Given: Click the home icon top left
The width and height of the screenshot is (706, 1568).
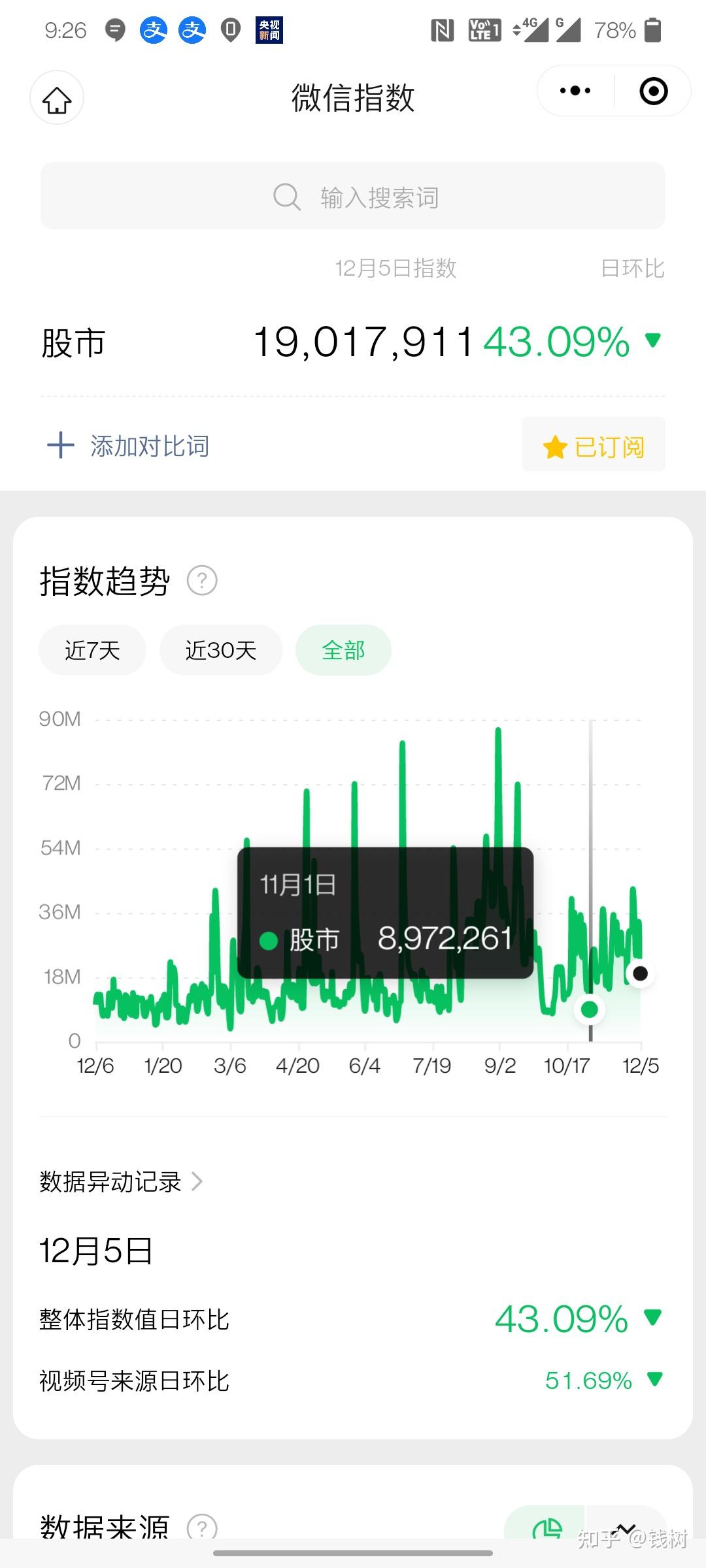Looking at the screenshot, I should (x=56, y=98).
